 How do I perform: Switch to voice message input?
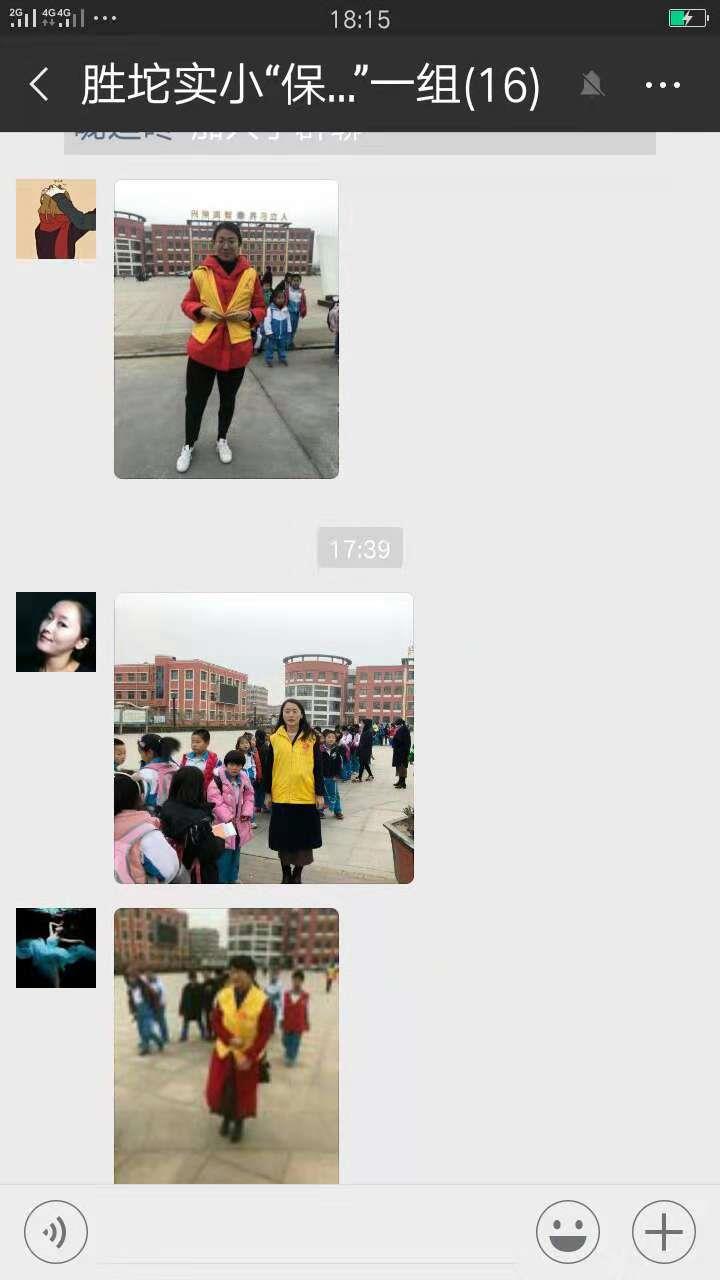(56, 1232)
